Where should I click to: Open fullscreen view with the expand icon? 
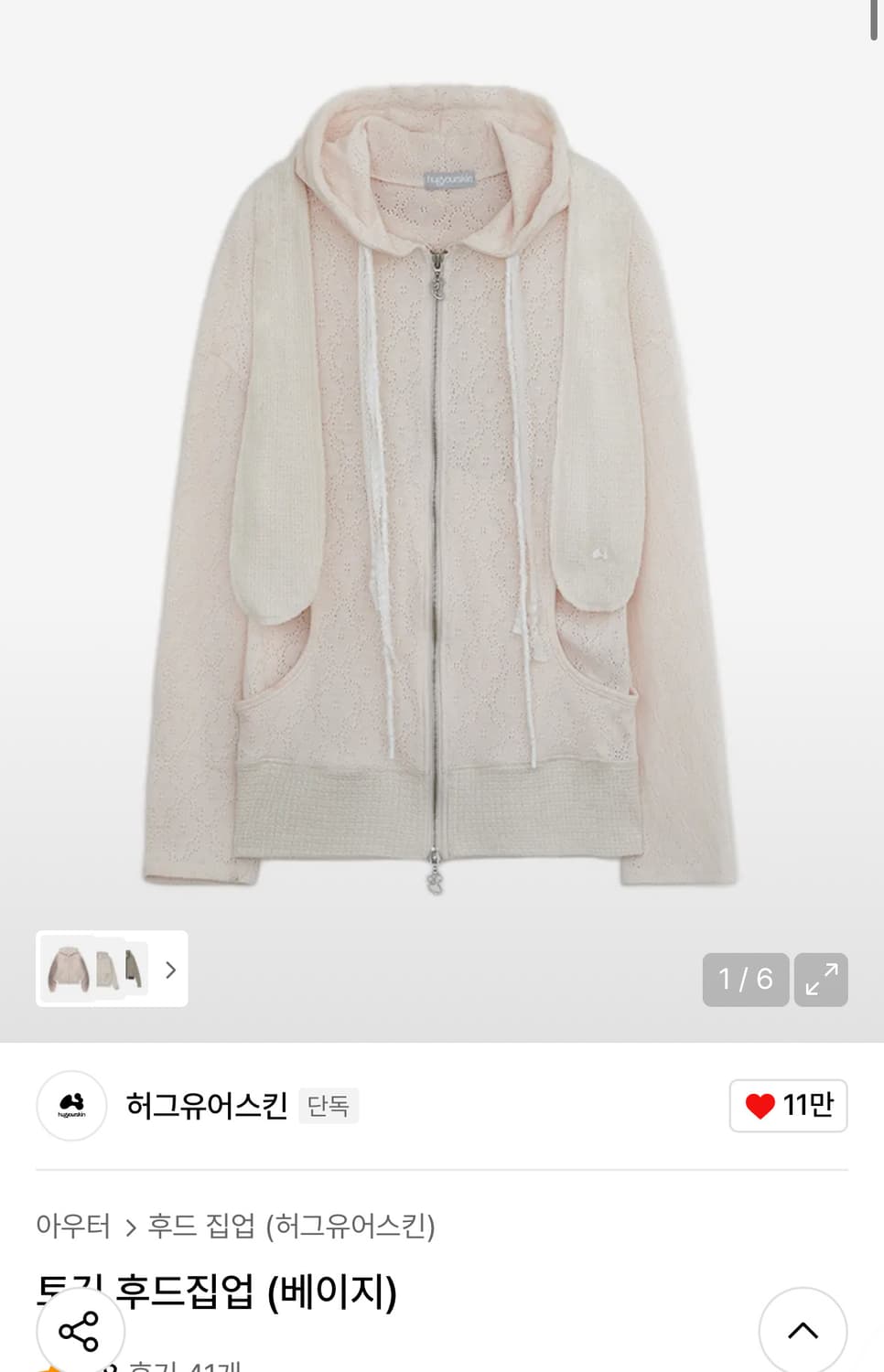pyautogui.click(x=820, y=980)
